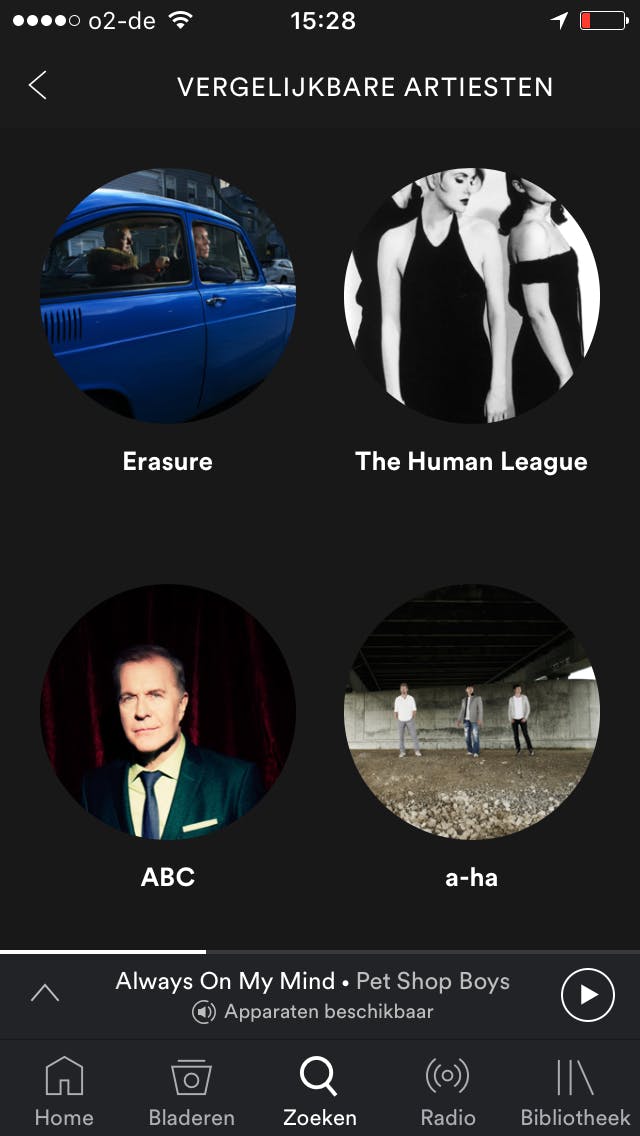Image resolution: width=640 pixels, height=1136 pixels.
Task: Open the Bibliotheek tab
Action: (x=575, y=1090)
